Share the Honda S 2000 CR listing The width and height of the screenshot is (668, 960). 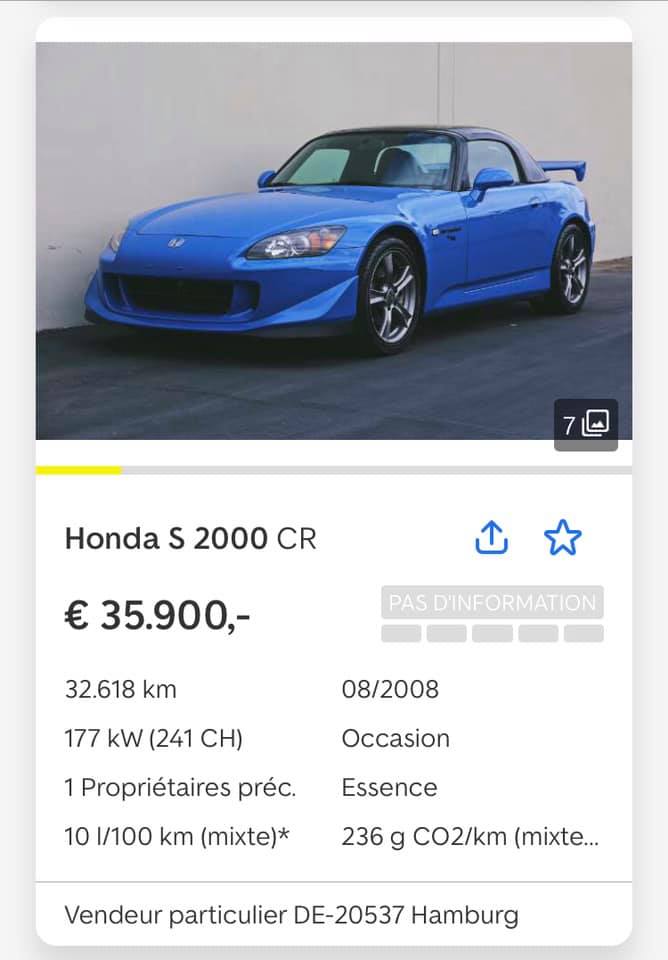(x=491, y=538)
